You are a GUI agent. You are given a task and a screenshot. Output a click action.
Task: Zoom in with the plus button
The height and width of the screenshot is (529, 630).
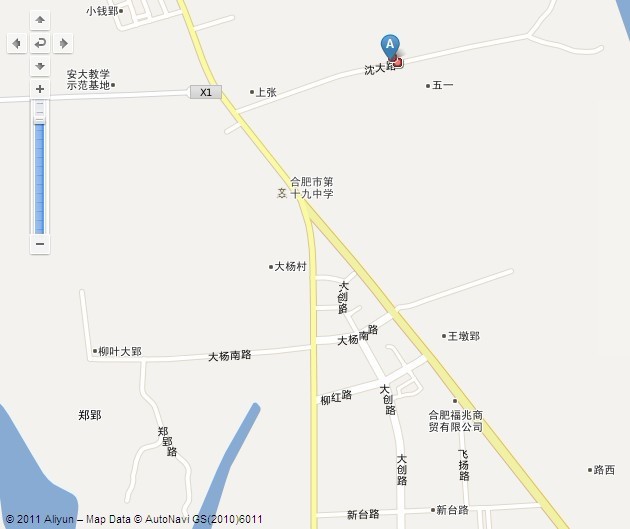click(40, 89)
